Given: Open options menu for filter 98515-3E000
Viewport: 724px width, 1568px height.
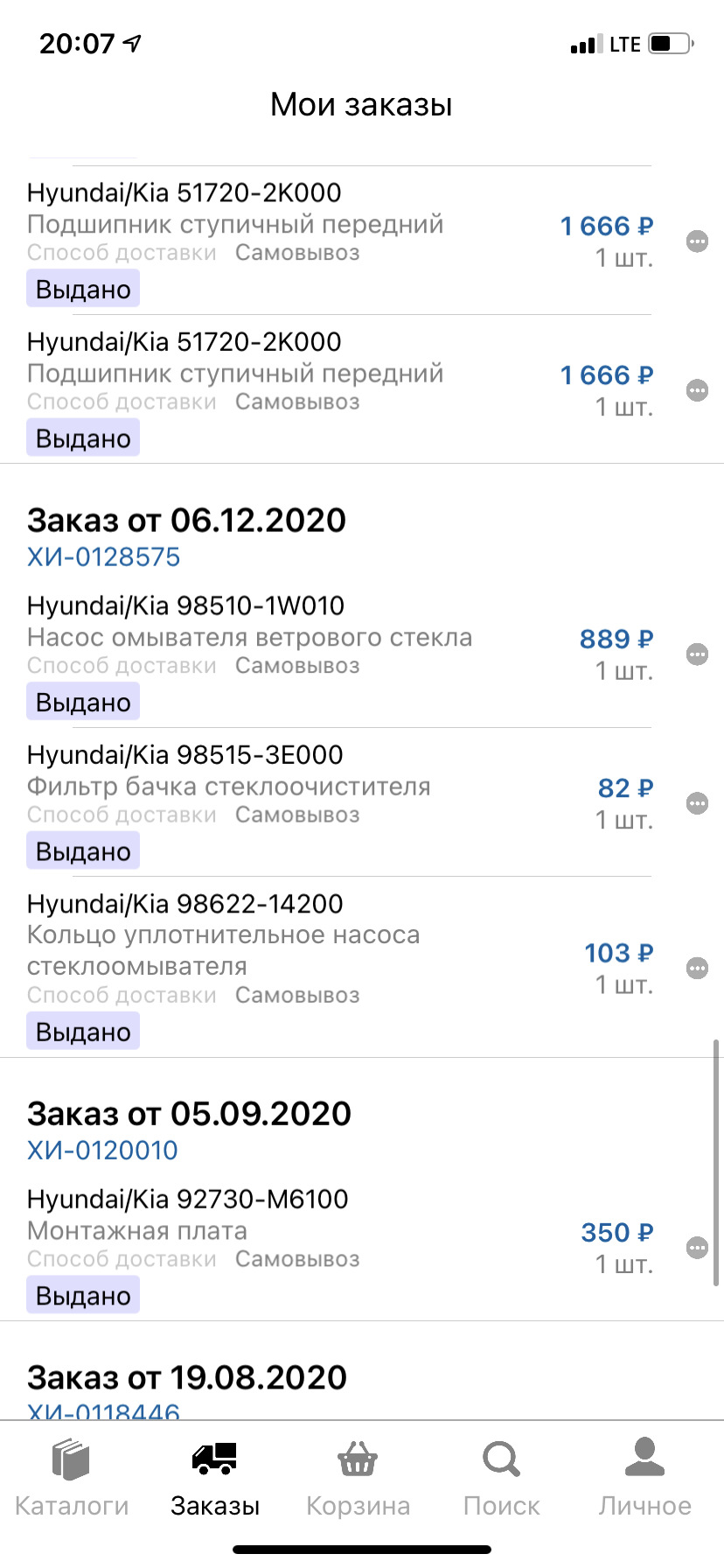Looking at the screenshot, I should tap(697, 802).
